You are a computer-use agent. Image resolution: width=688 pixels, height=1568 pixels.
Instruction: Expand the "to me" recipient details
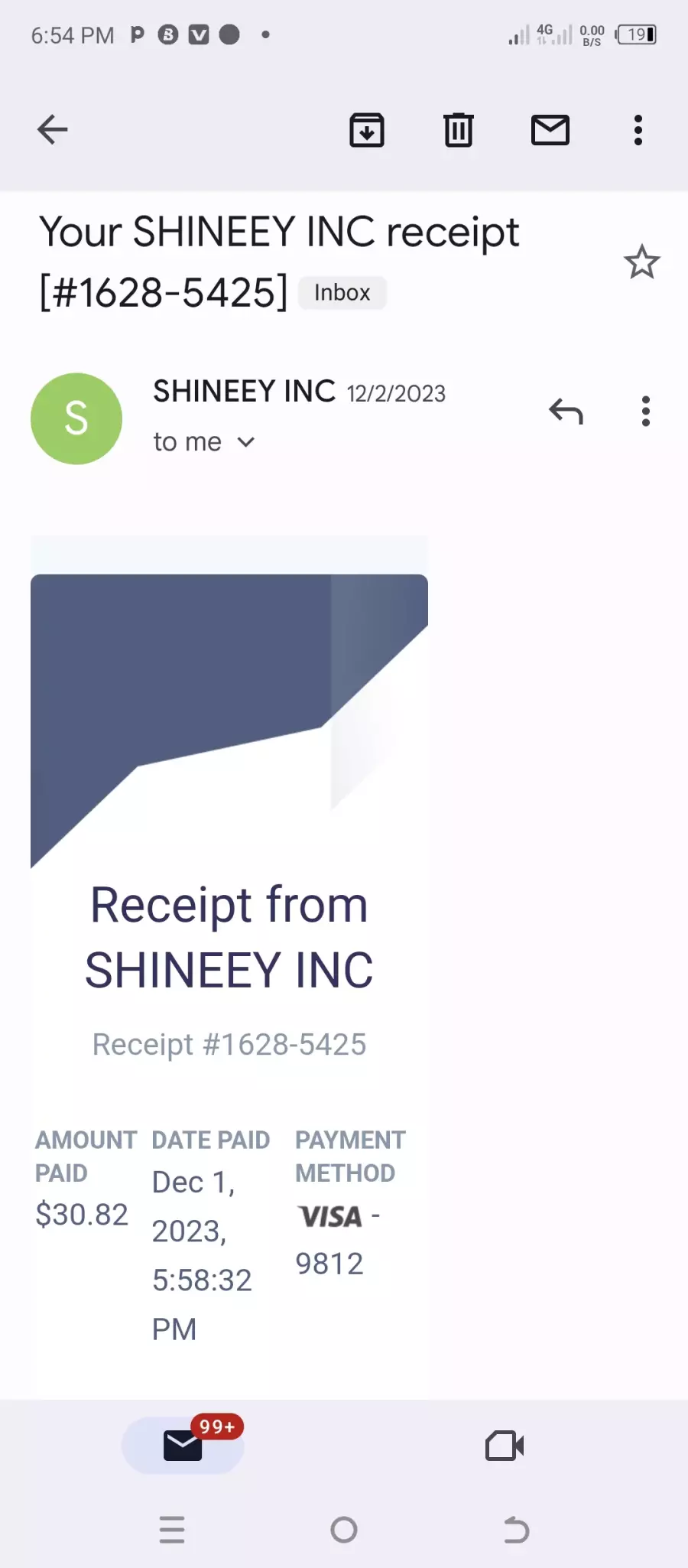coord(204,442)
